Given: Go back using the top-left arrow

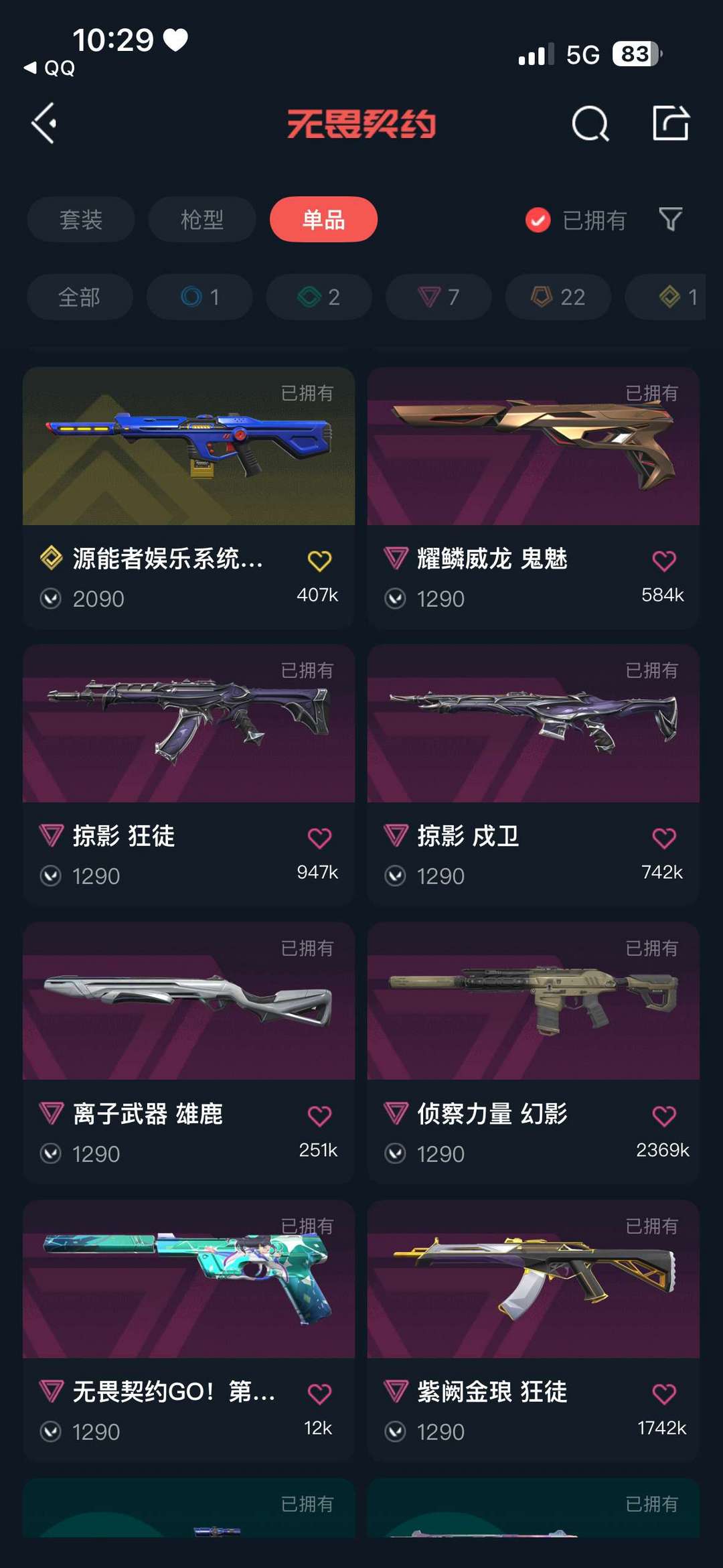Looking at the screenshot, I should pos(44,123).
